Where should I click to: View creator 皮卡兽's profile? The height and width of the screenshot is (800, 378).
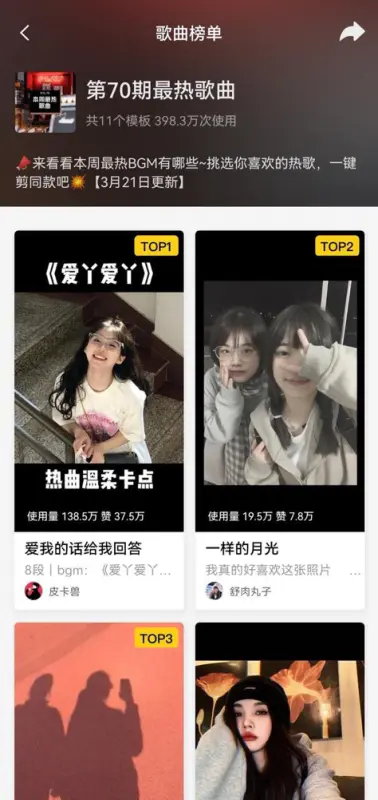point(53,591)
